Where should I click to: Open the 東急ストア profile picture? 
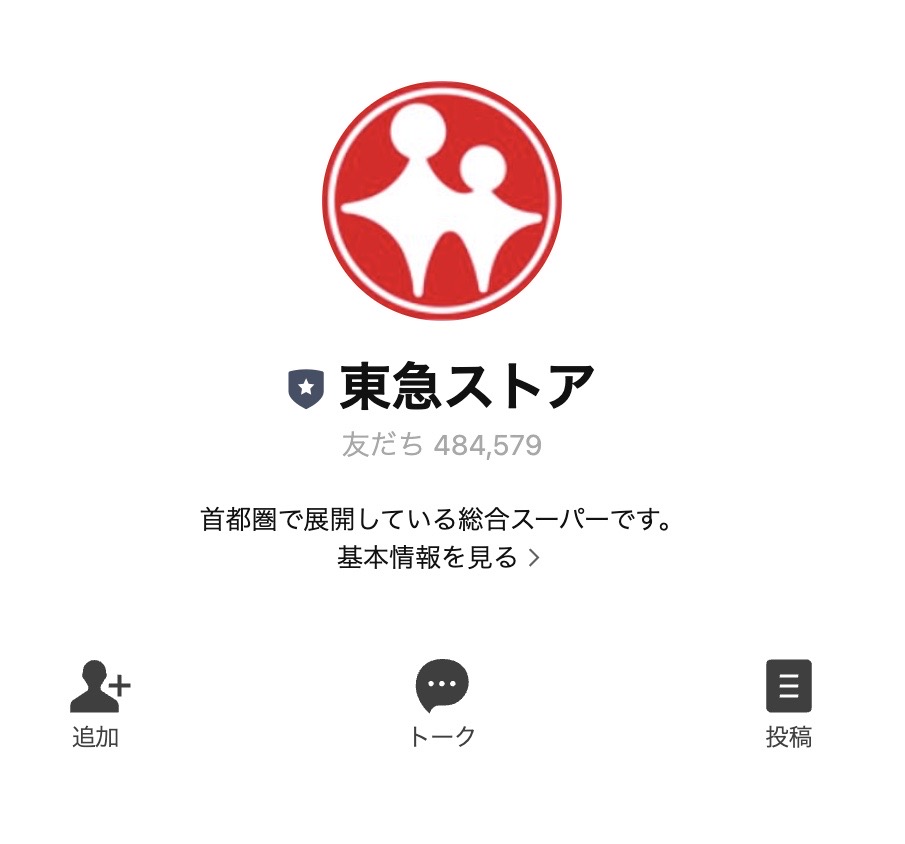pos(442,200)
